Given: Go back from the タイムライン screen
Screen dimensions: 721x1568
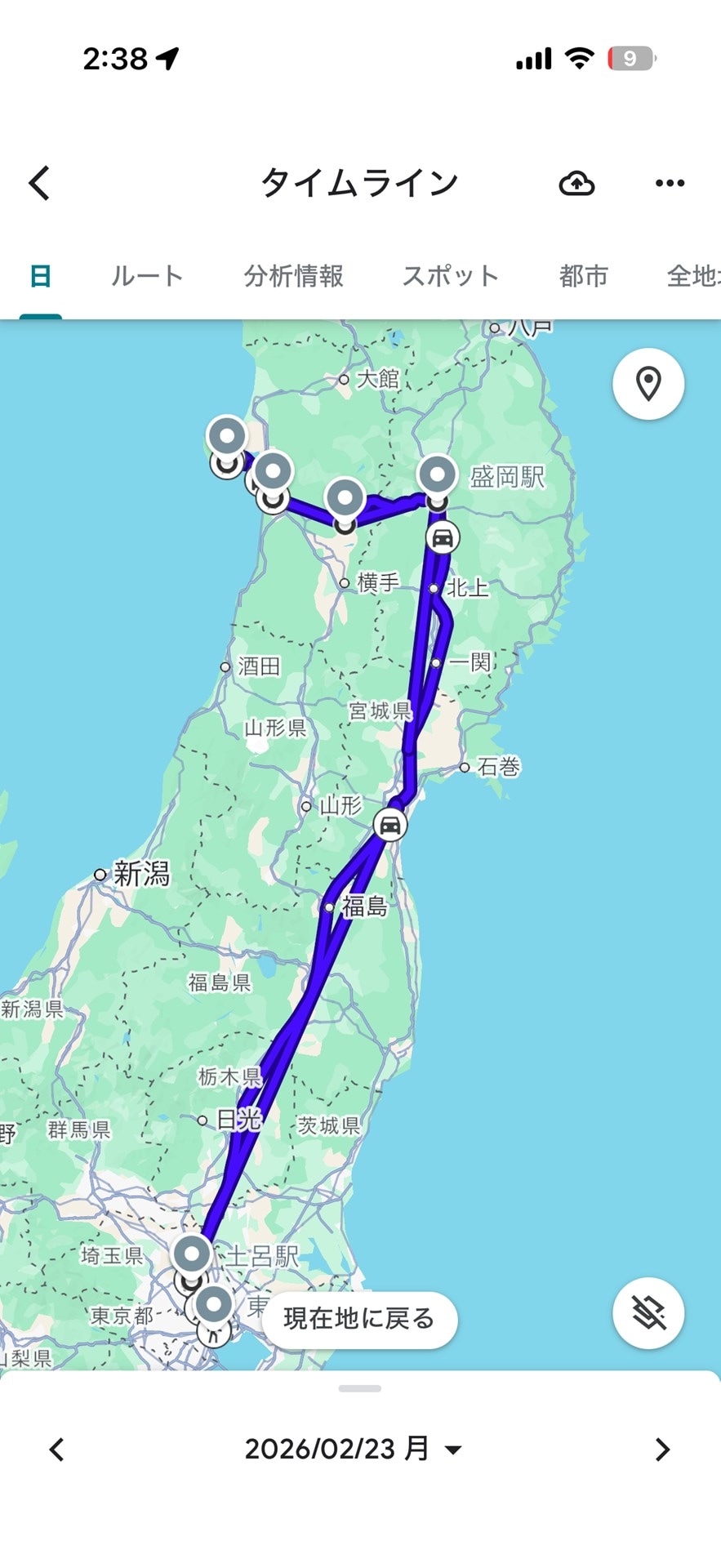Looking at the screenshot, I should [x=40, y=183].
